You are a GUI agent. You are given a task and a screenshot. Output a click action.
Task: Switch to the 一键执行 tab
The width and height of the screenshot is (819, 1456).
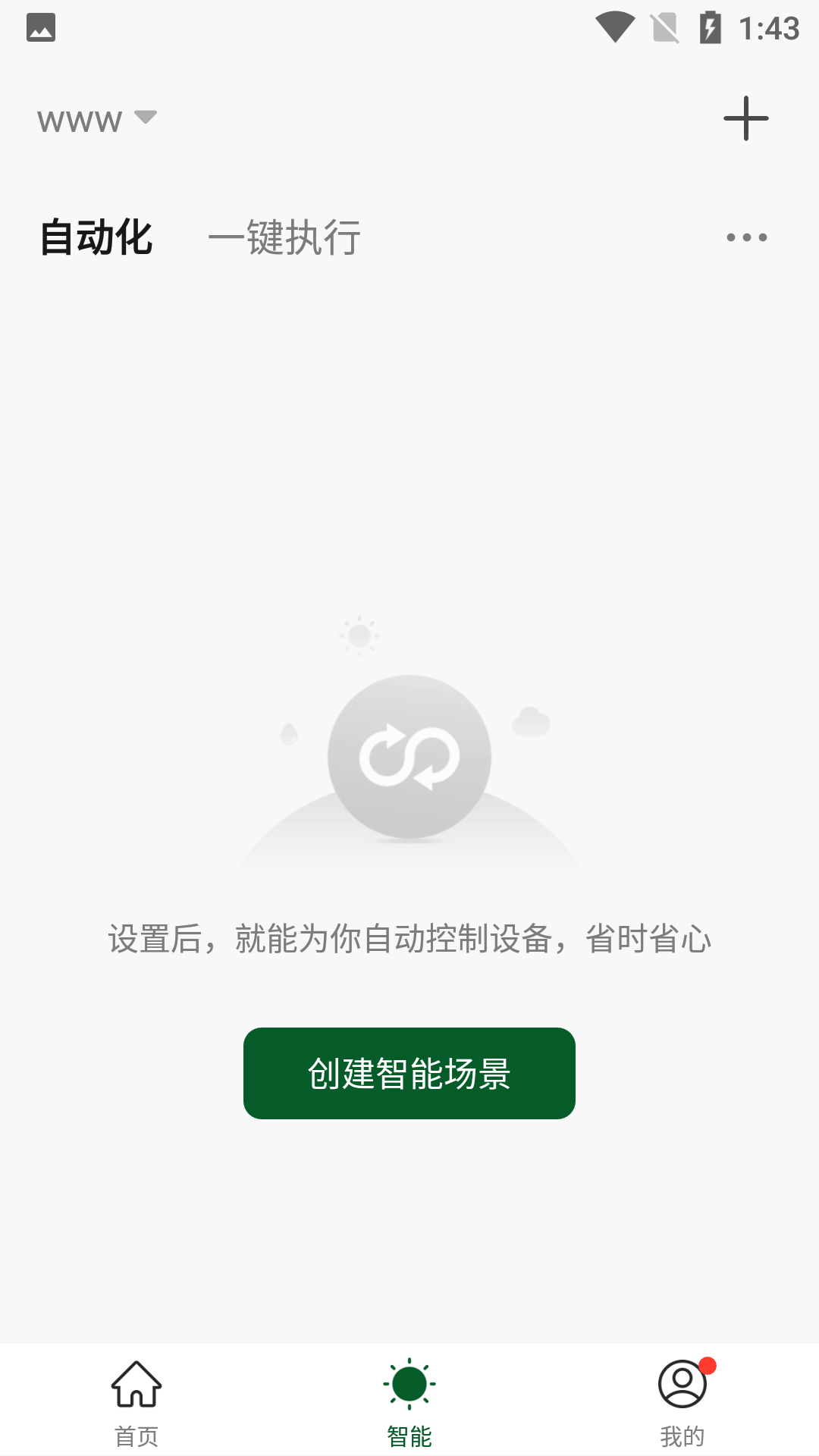point(284,237)
